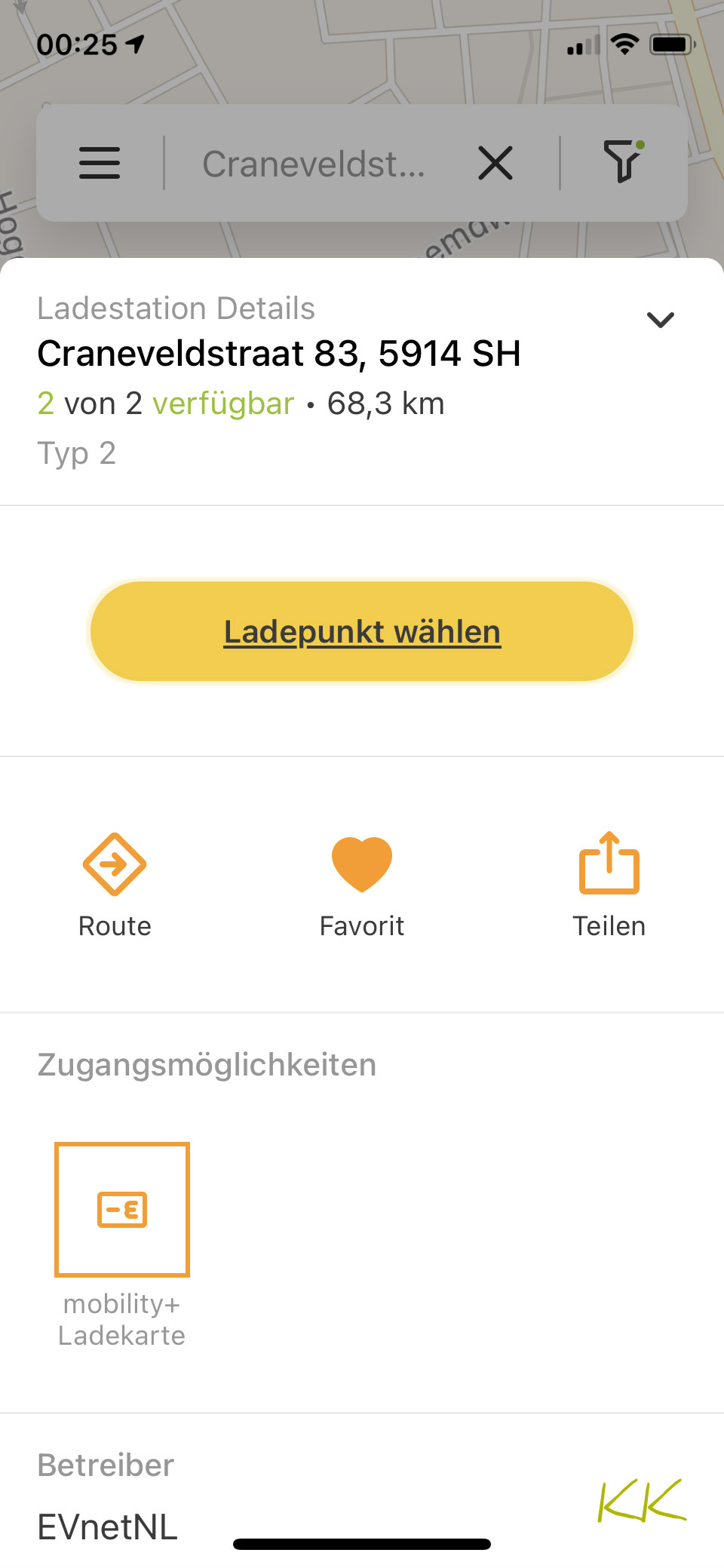Tap Ladepunkt wählen button

pyautogui.click(x=362, y=631)
